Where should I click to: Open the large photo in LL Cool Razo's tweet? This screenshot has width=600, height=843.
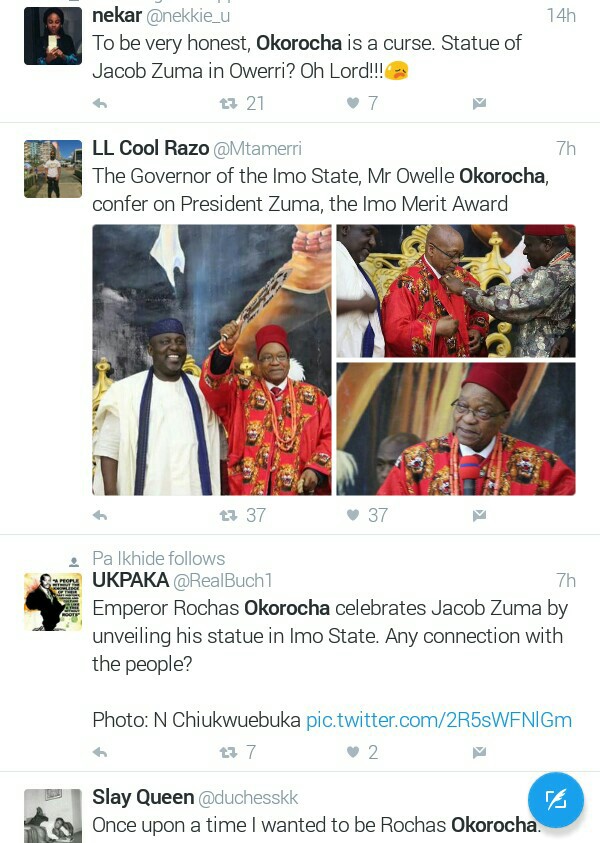click(x=212, y=360)
